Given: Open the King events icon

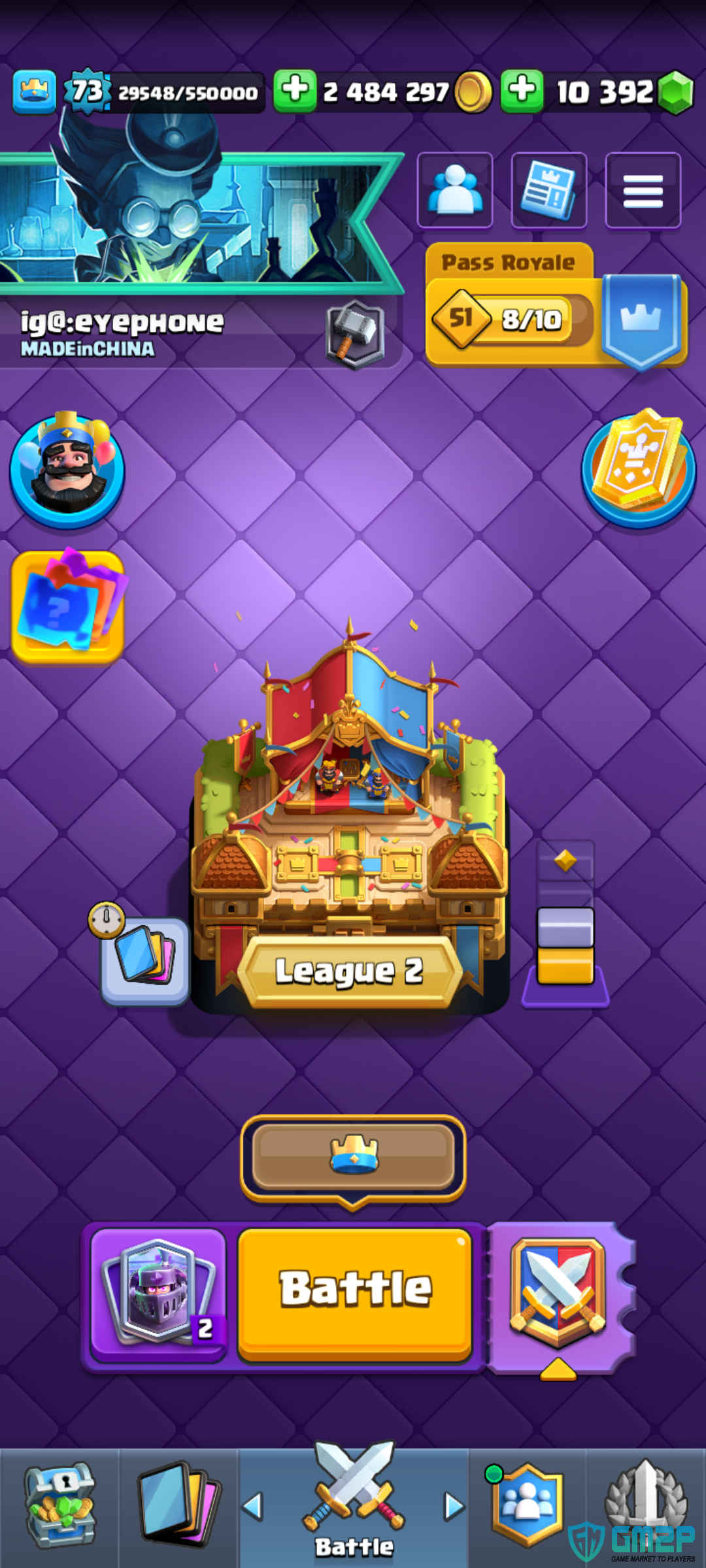Looking at the screenshot, I should [67, 469].
